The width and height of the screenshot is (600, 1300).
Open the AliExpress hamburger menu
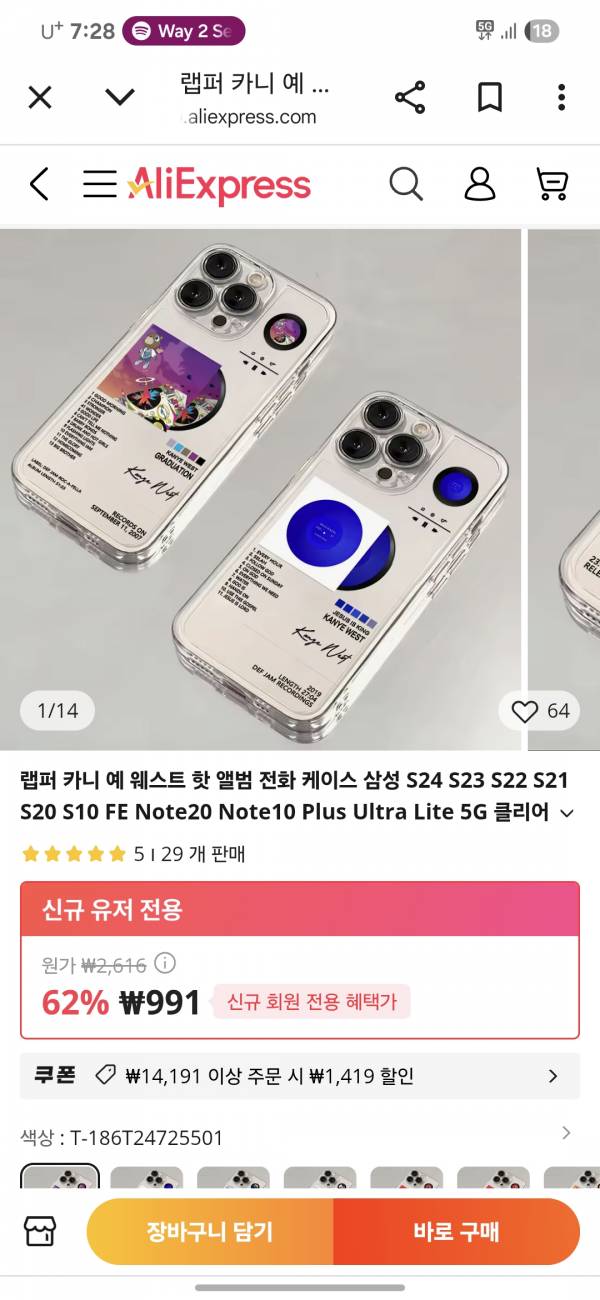[99, 184]
